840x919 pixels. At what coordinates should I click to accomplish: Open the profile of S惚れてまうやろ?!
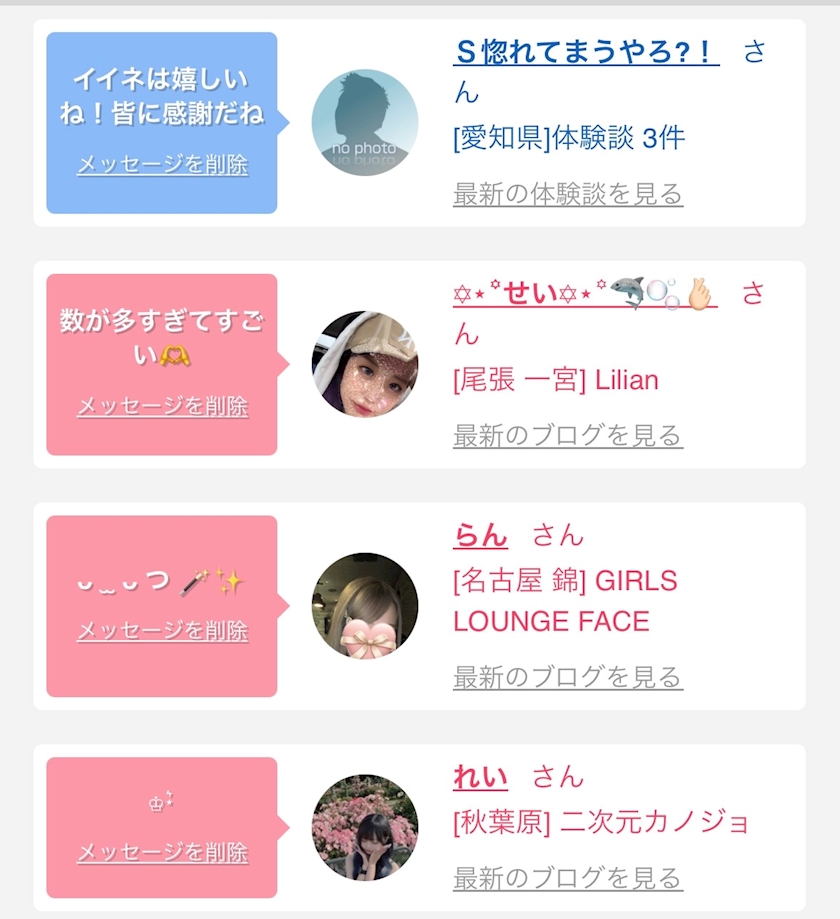coord(586,52)
